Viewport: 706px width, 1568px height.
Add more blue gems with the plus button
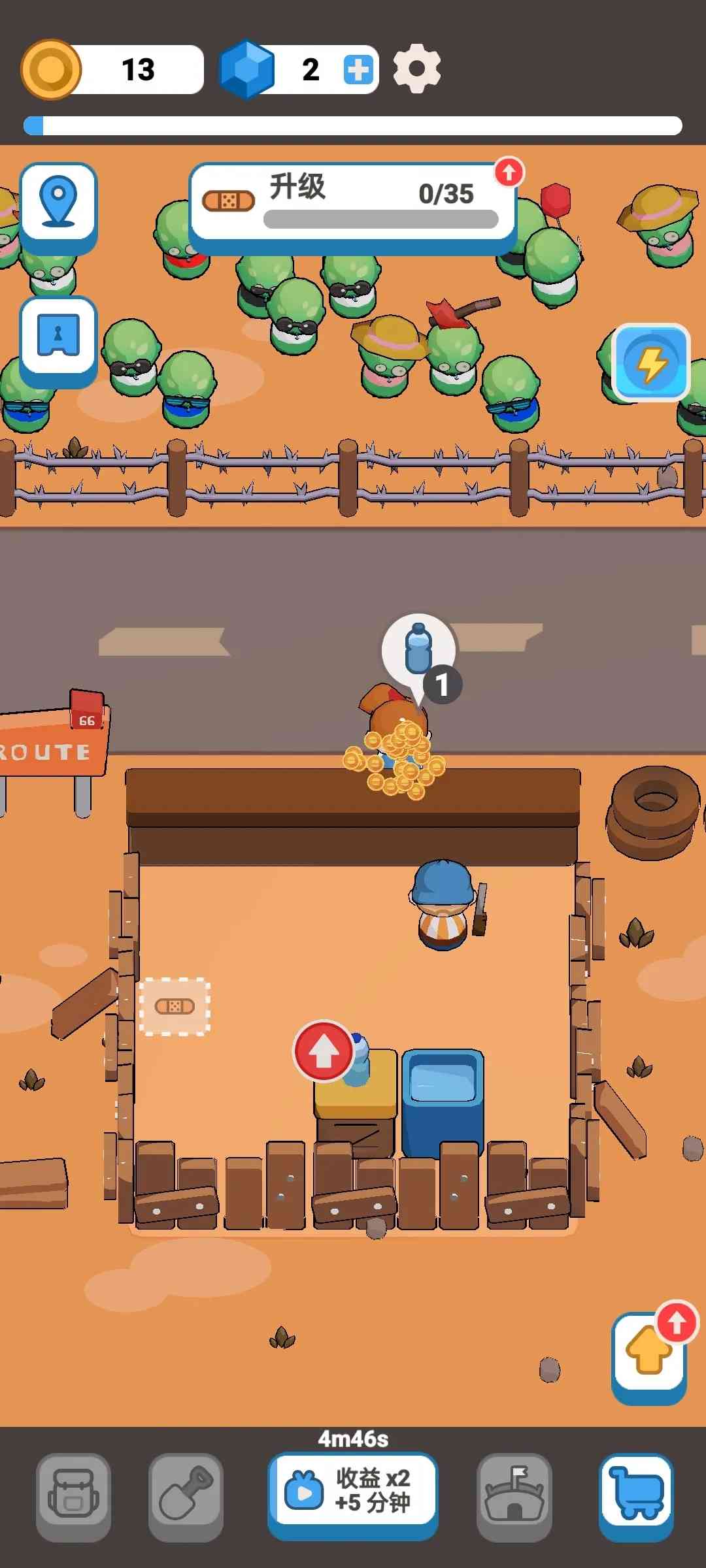tap(358, 70)
